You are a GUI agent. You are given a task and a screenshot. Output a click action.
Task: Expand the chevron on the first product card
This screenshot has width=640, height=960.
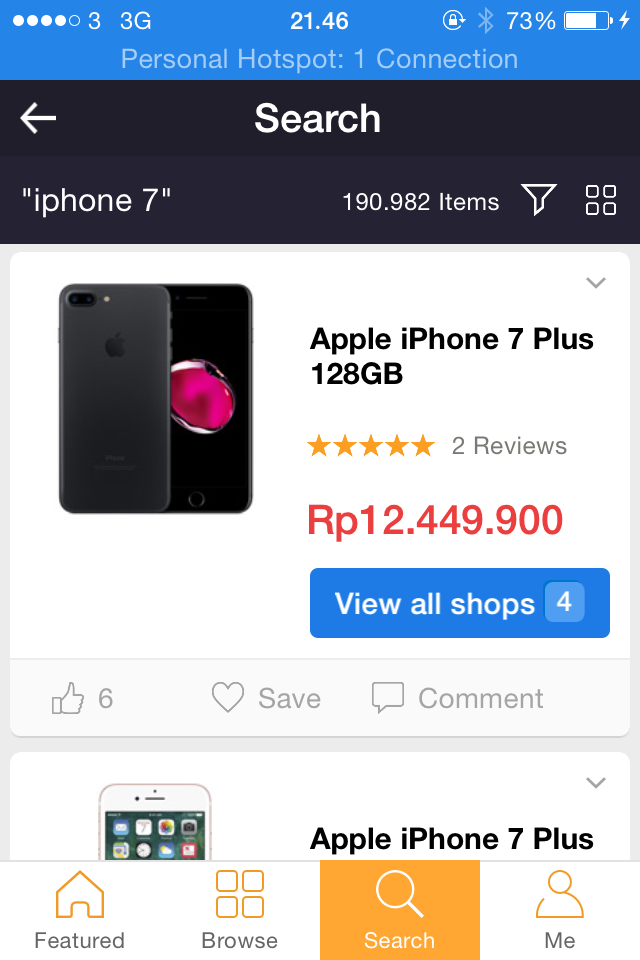click(x=596, y=283)
